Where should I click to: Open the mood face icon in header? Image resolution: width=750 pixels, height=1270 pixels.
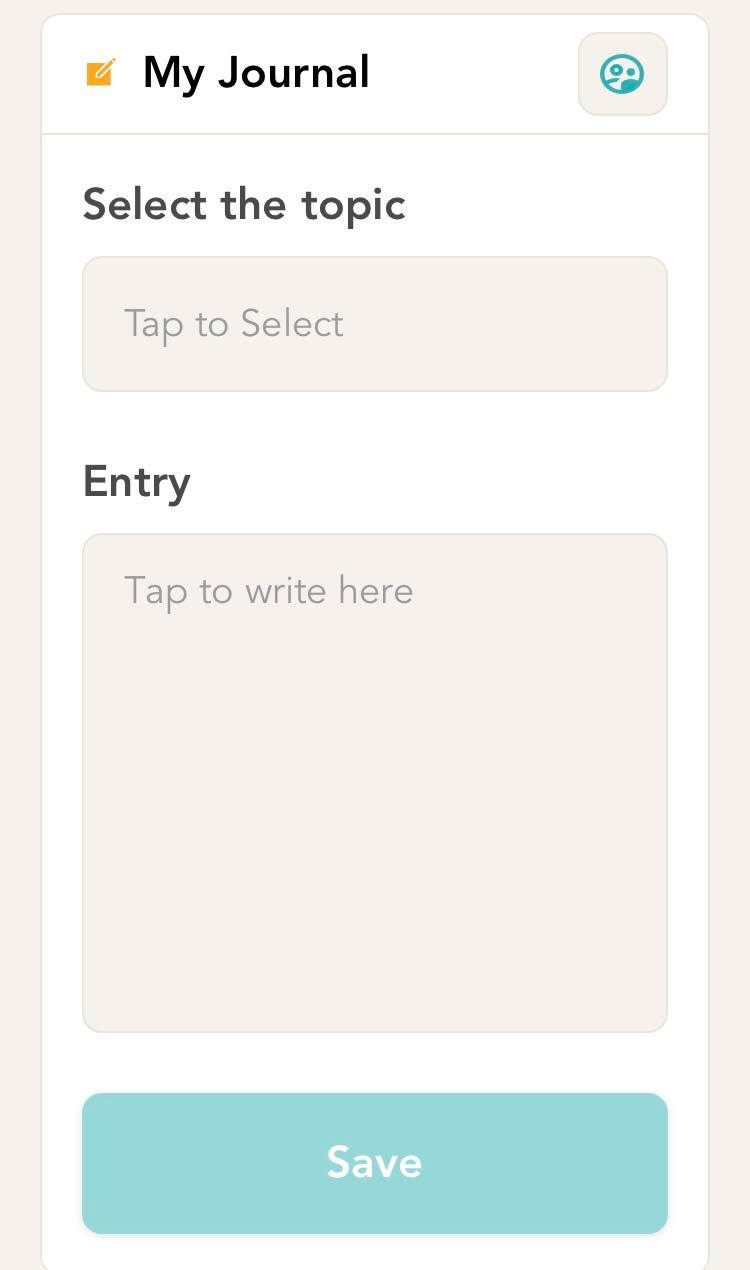(x=622, y=74)
